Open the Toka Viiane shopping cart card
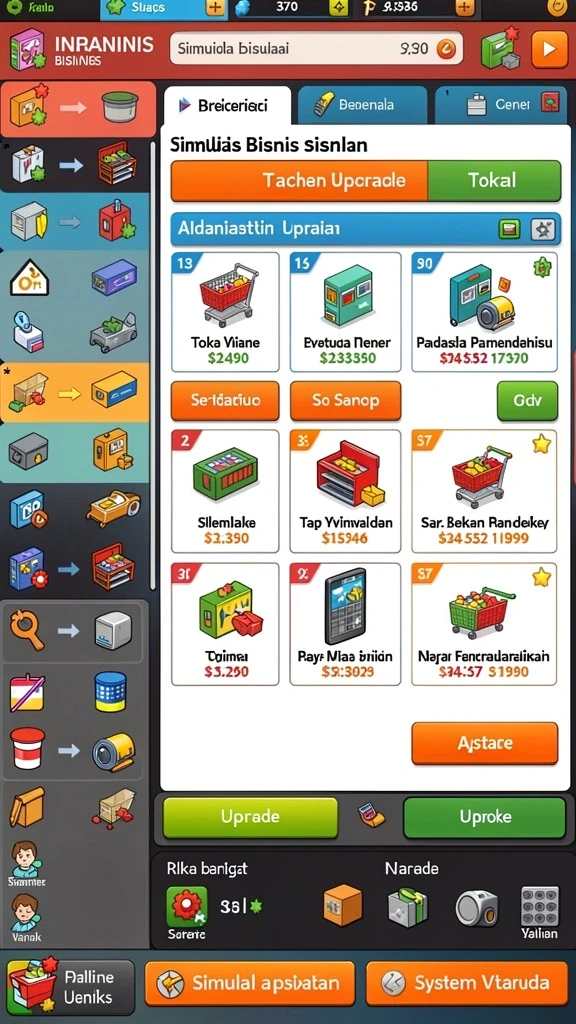The height and width of the screenshot is (1024, 576). [225, 312]
